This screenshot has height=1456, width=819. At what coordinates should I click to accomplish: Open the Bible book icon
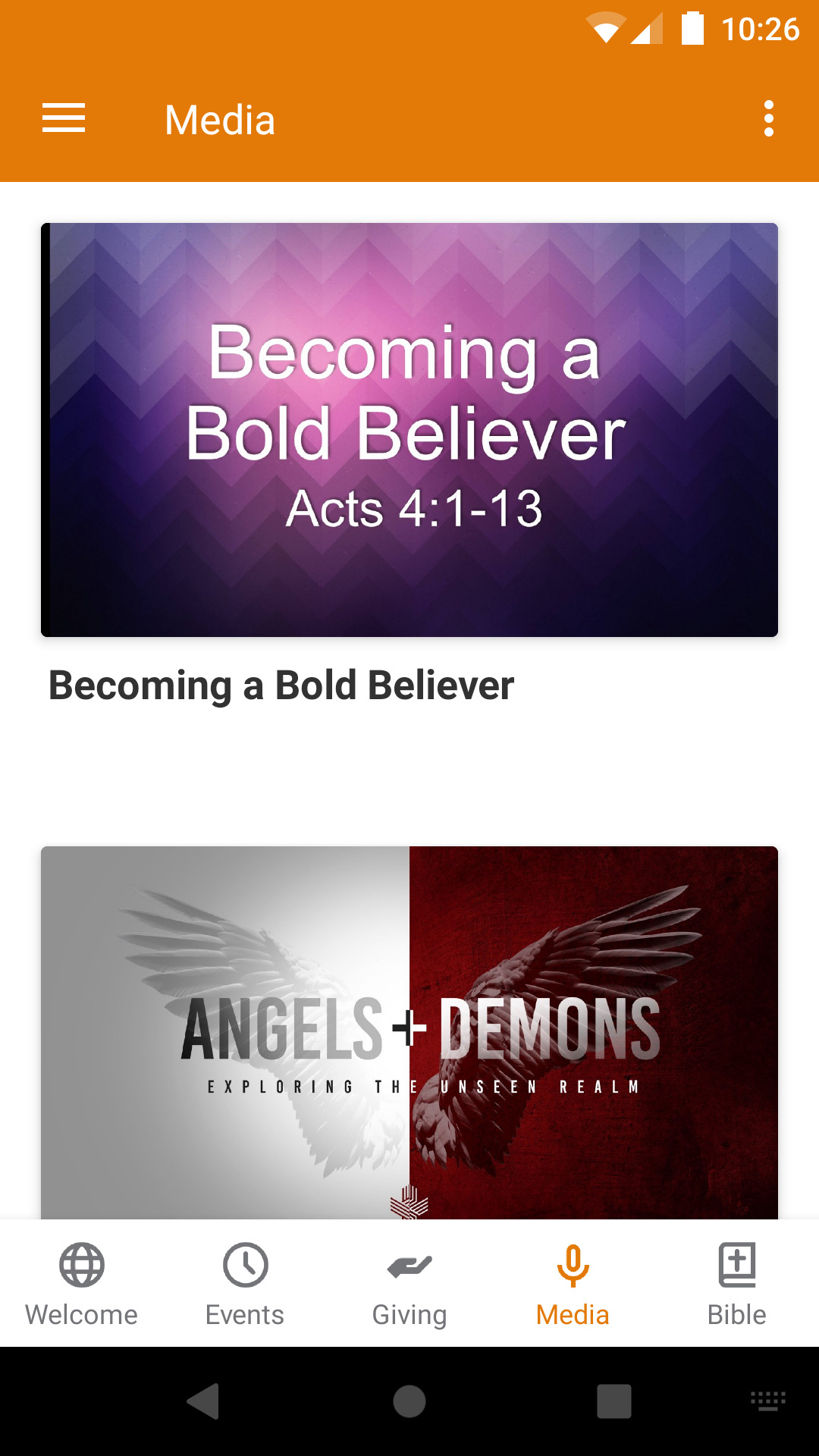(x=736, y=1265)
